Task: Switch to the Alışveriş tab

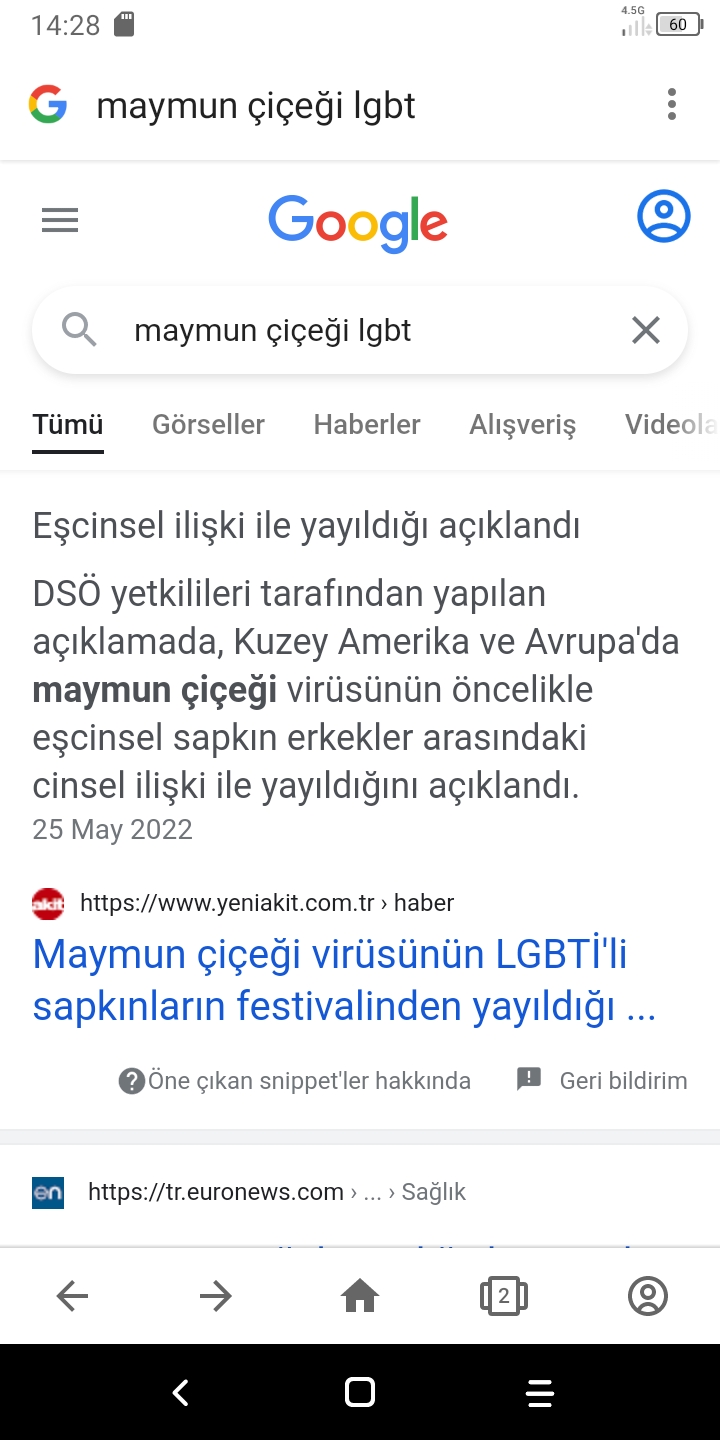Action: pyautogui.click(x=522, y=424)
